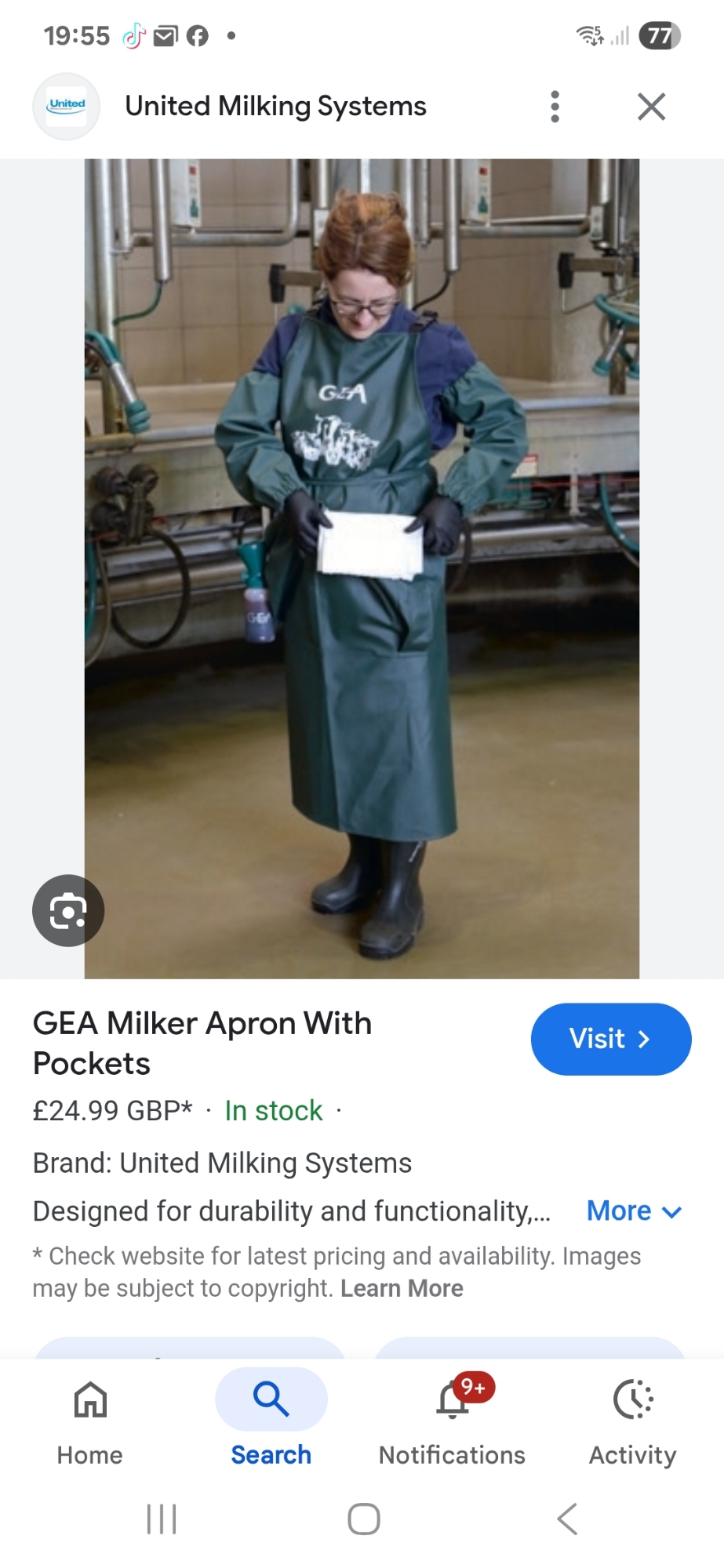
Task: Search this image with Google Lens
Action: pos(68,910)
